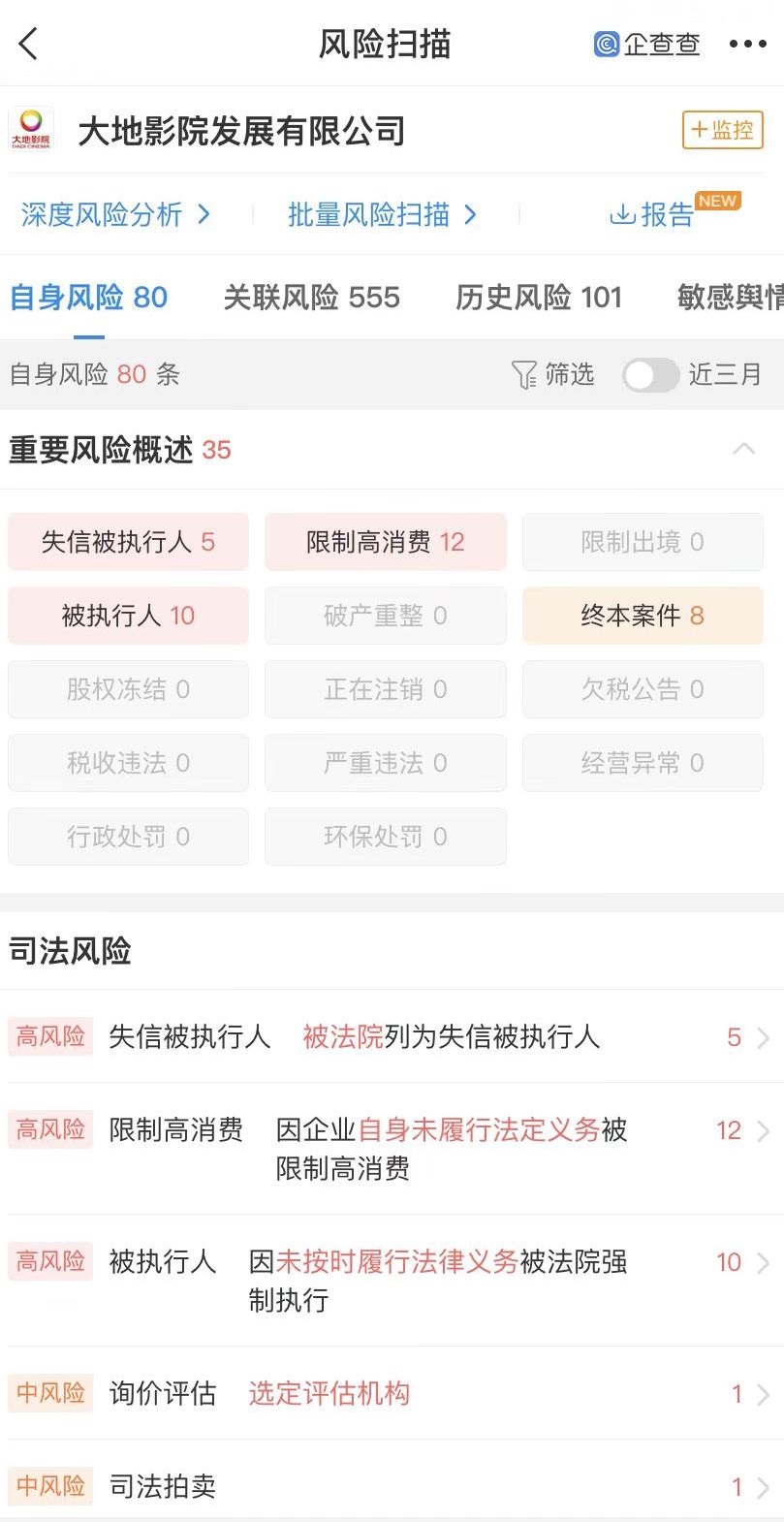Select the 失信被执行人 5 chip
This screenshot has height=1522, width=784.
pyautogui.click(x=128, y=542)
